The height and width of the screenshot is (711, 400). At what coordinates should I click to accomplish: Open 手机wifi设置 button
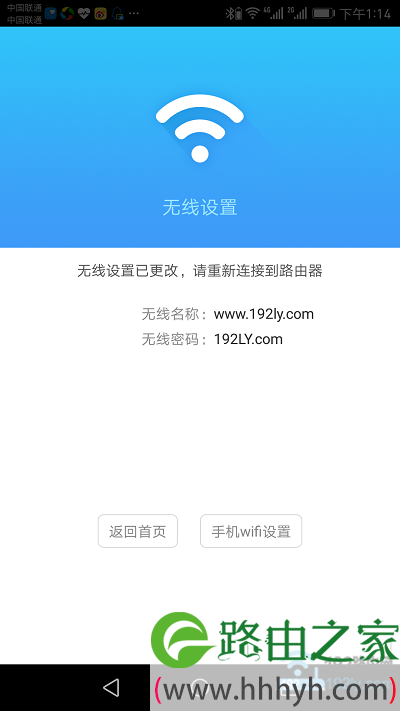click(251, 531)
